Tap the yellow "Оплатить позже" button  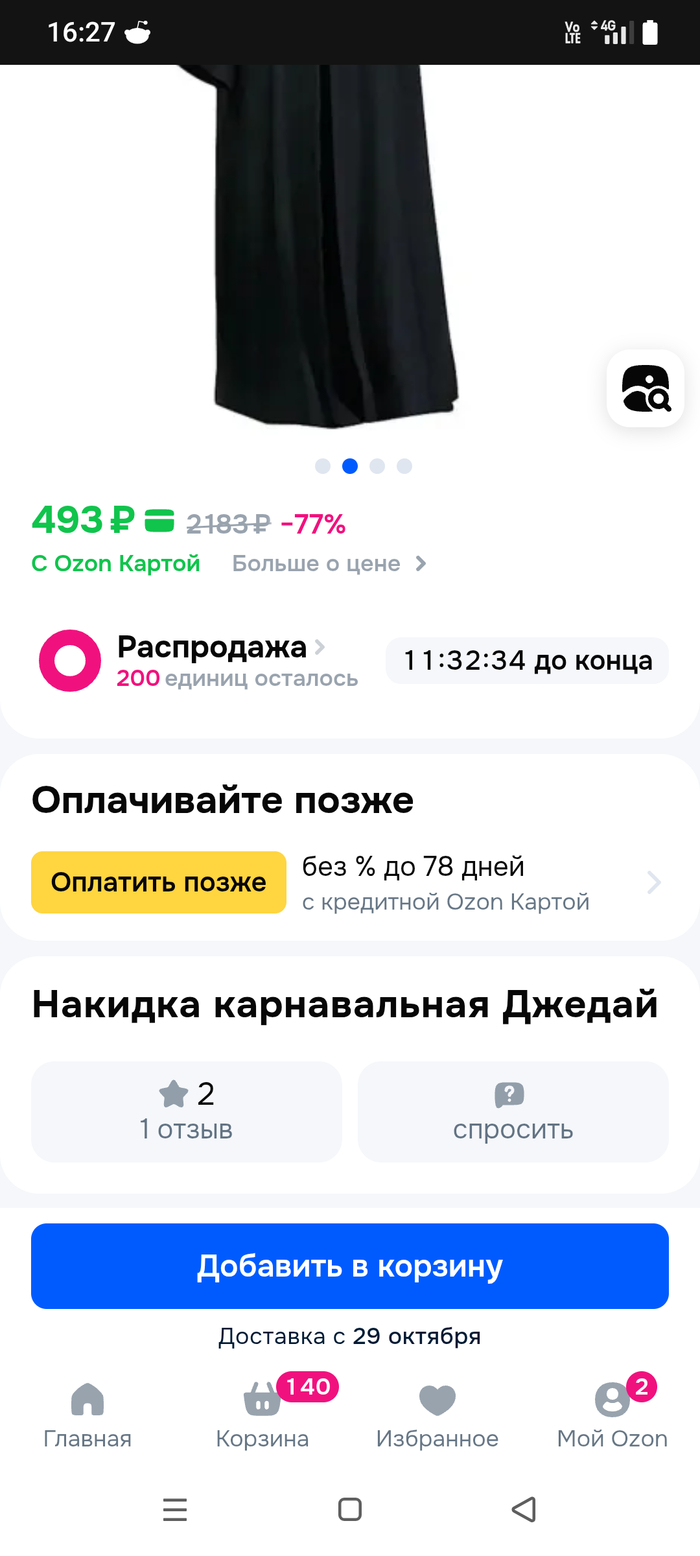point(159,882)
